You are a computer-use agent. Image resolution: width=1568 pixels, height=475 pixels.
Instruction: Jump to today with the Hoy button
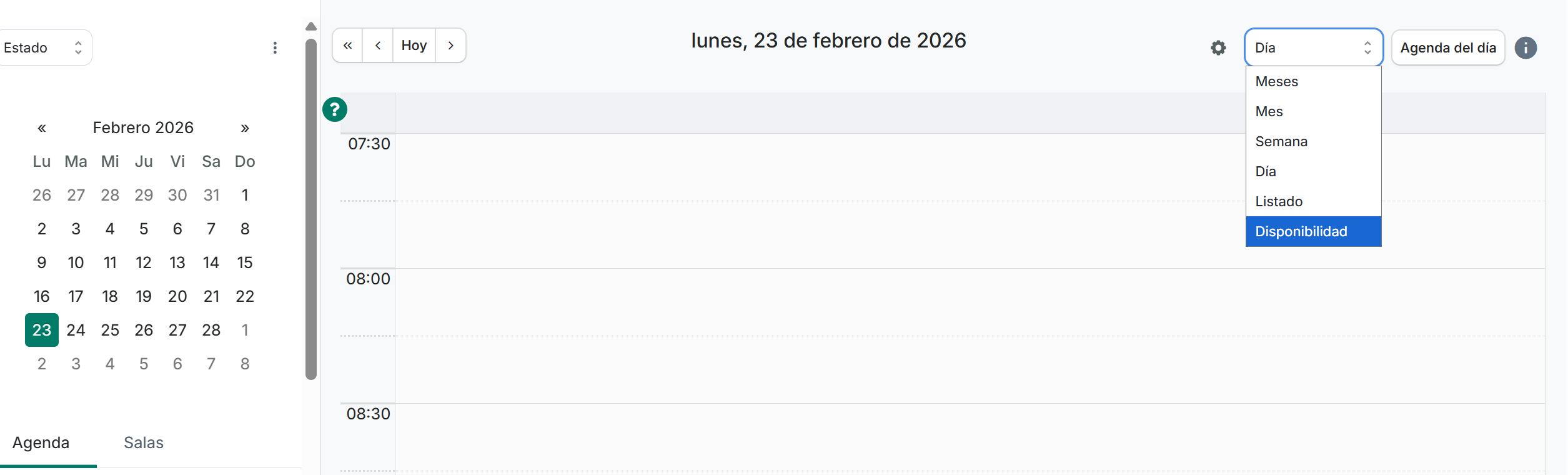point(414,46)
